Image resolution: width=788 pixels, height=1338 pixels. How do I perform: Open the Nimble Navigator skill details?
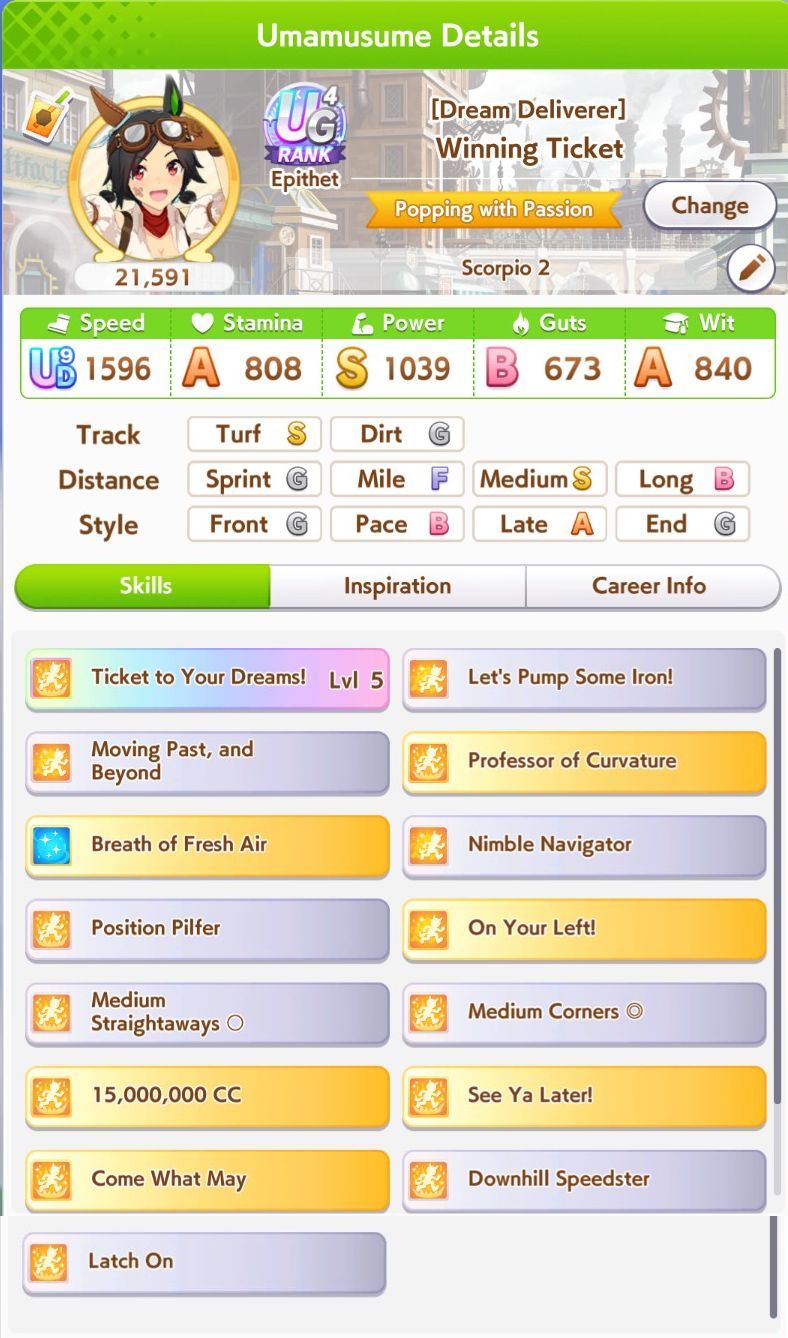(584, 846)
